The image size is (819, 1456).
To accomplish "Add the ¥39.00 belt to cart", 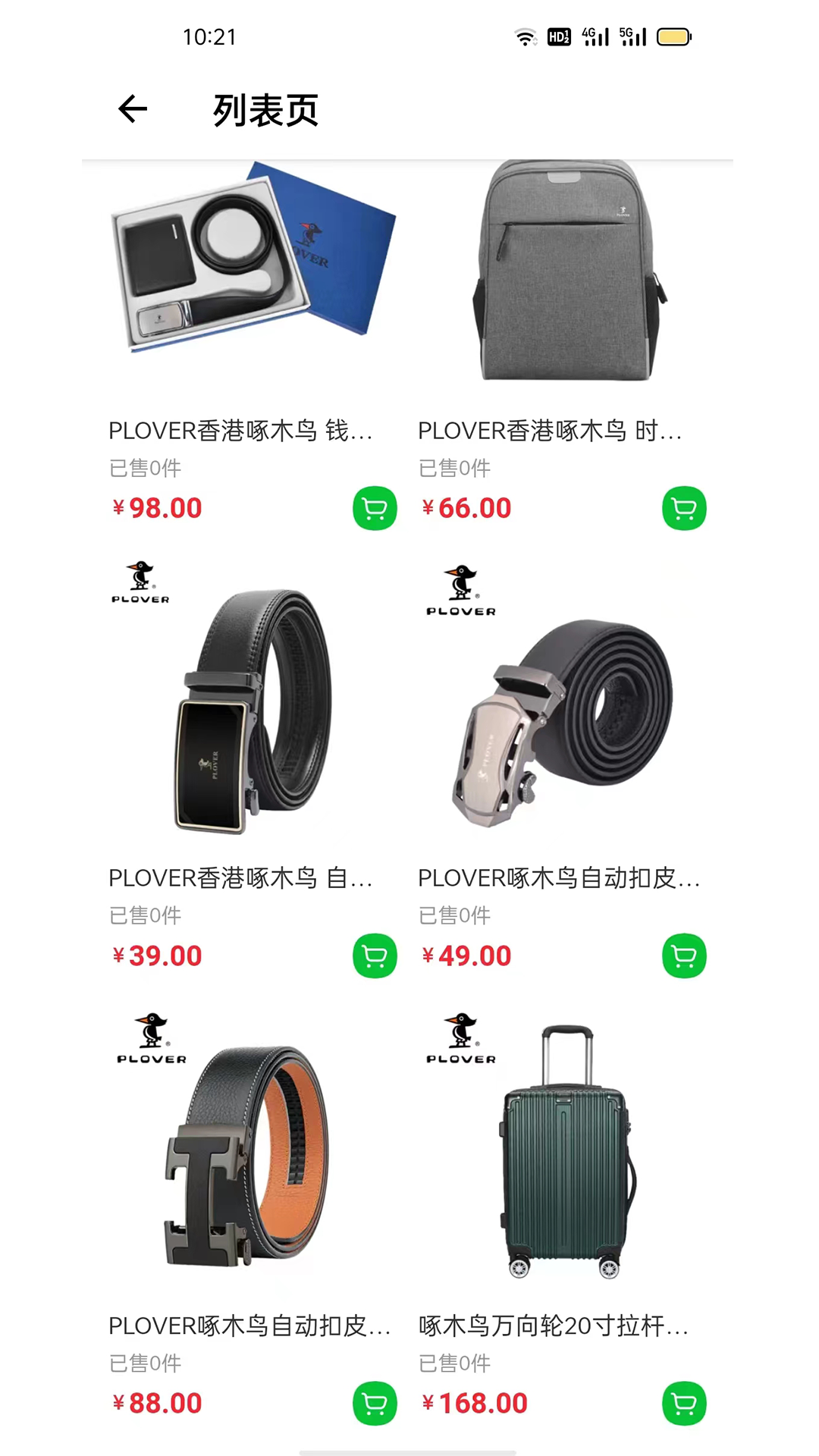I will pos(375,955).
